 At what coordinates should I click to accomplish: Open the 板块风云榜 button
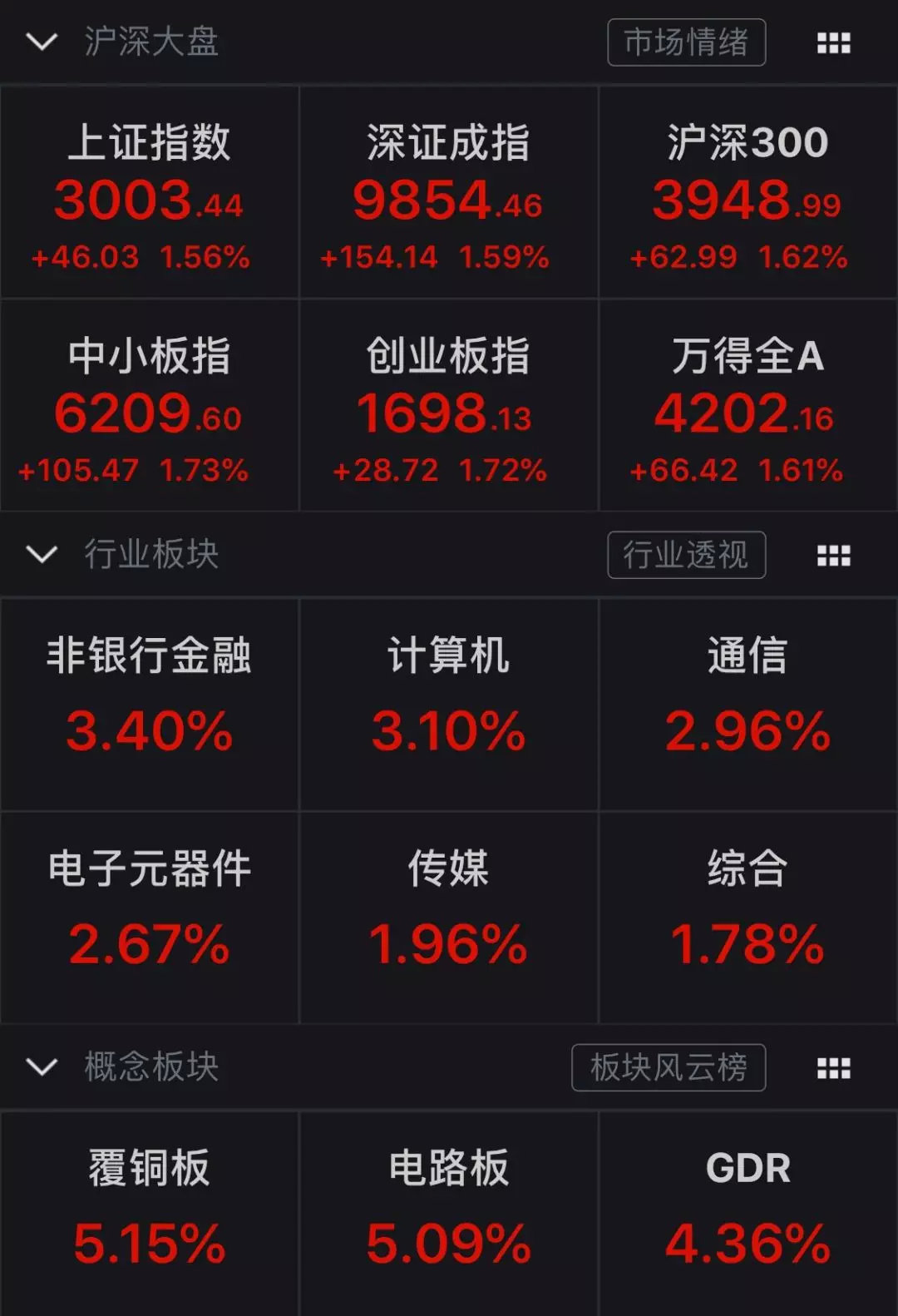point(669,1067)
